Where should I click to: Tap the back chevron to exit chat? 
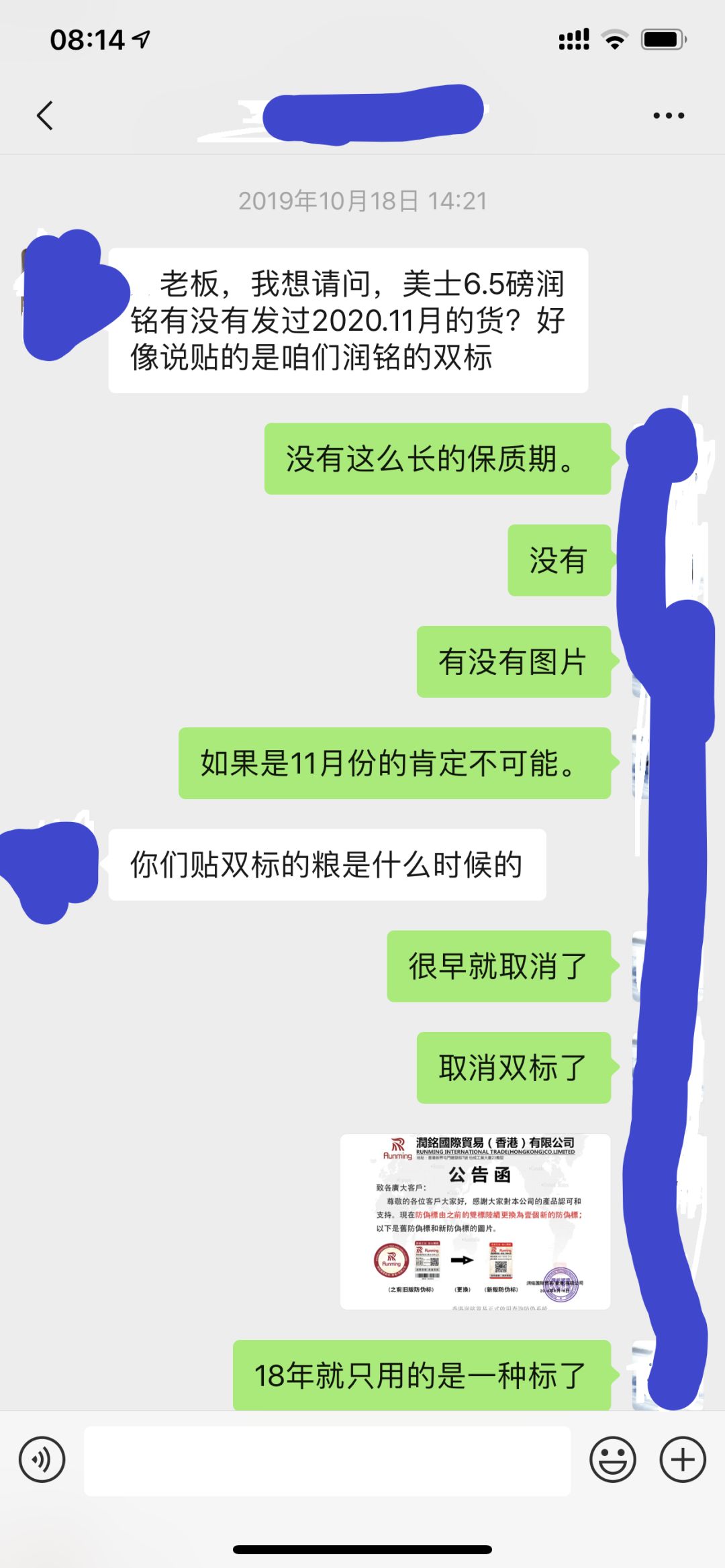(43, 114)
